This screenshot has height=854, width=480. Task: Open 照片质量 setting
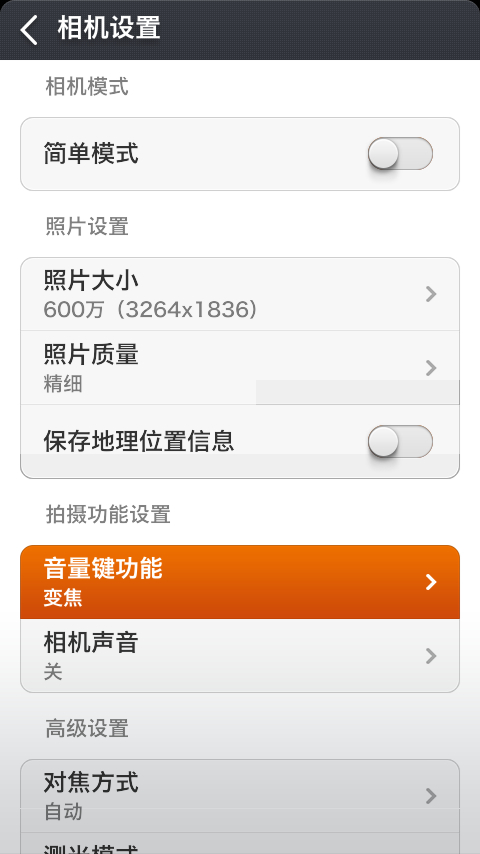[x=240, y=368]
